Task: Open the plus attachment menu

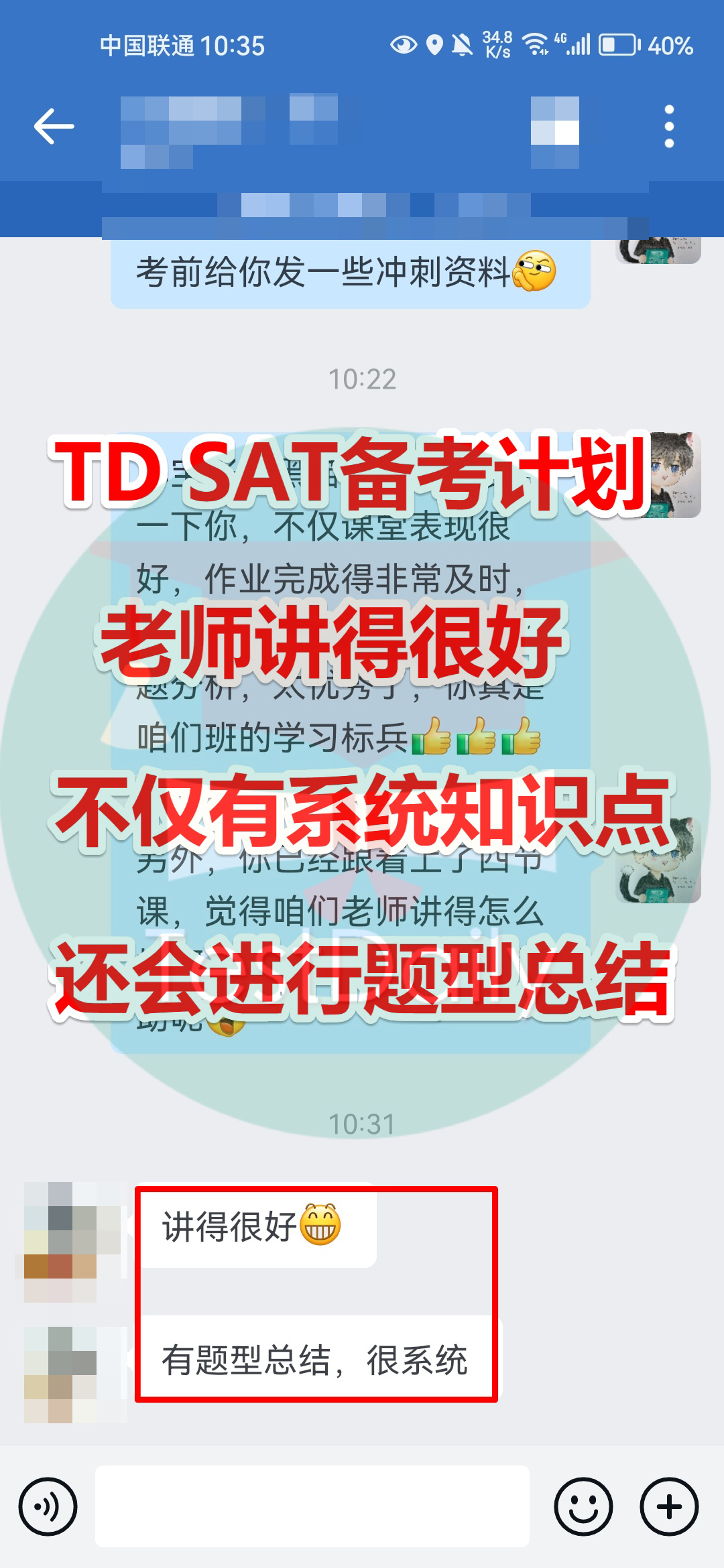Action: [669, 1506]
